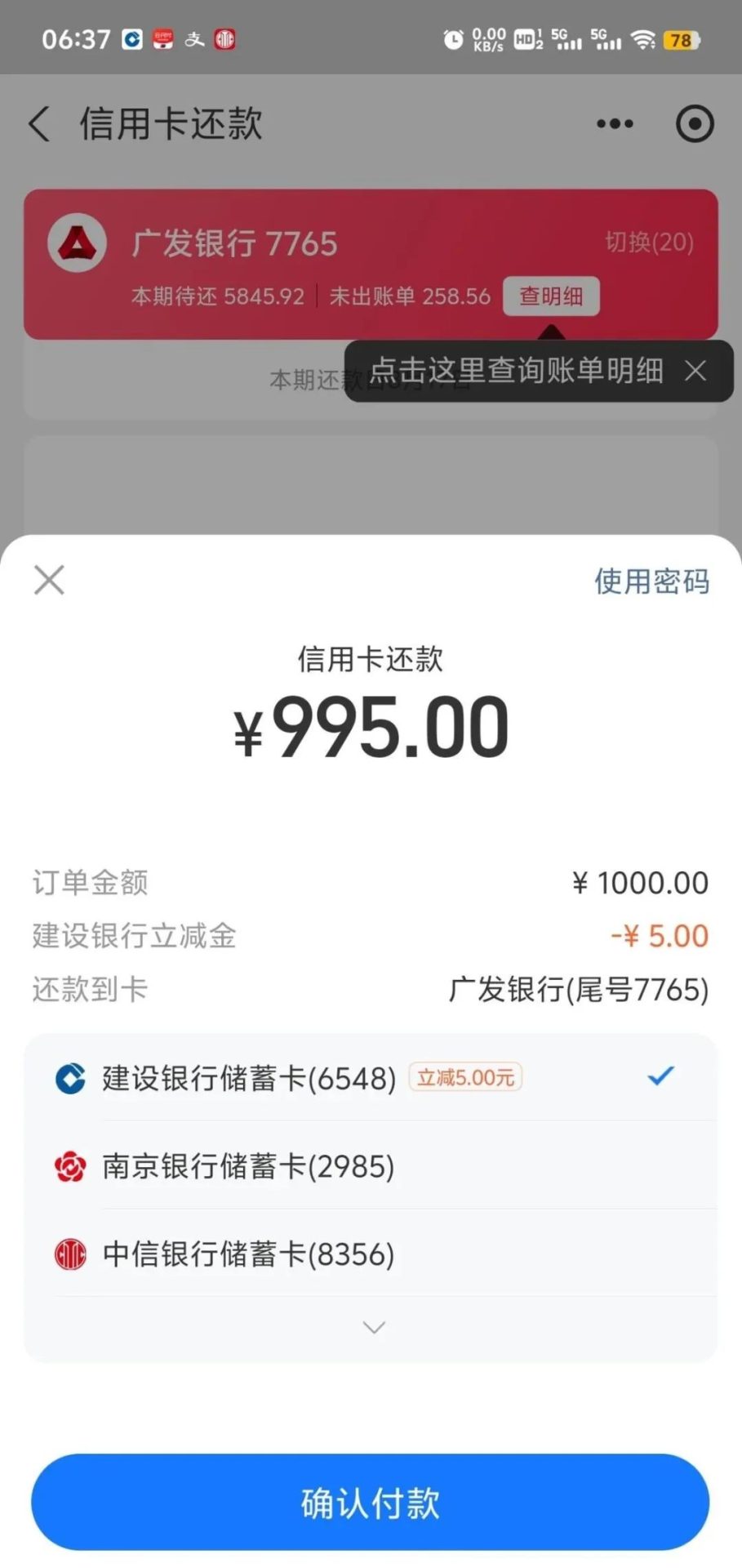Pick 中信银行储蓄卡(8356) to pay

248,1254
